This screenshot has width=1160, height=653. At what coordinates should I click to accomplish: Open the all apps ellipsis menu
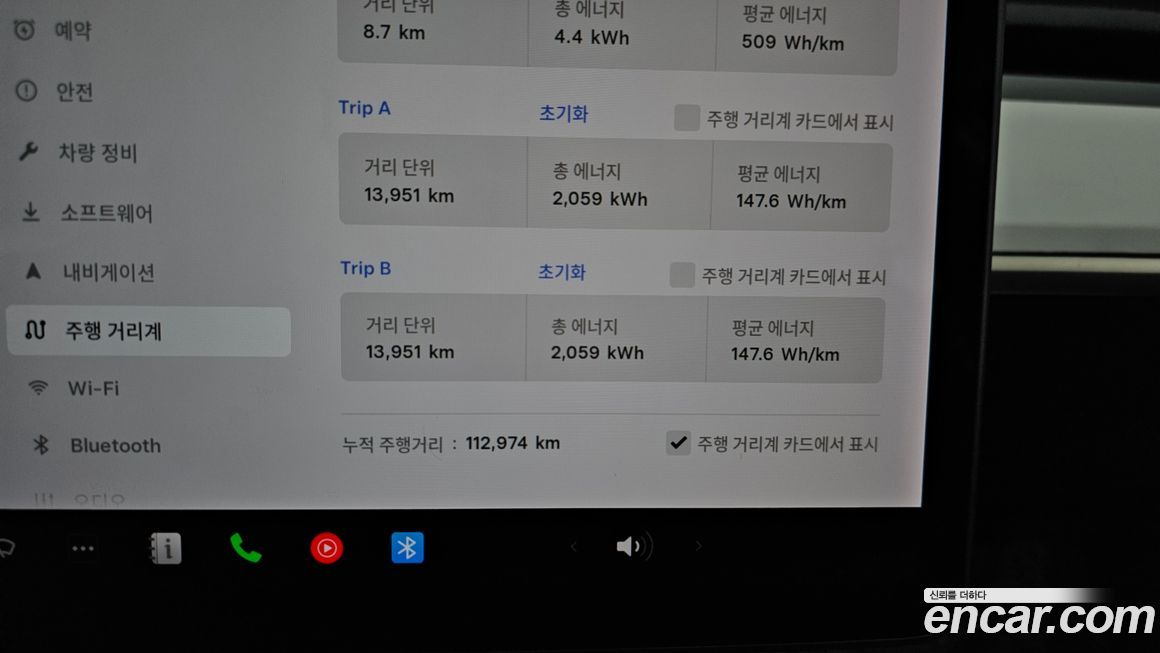pyautogui.click(x=83, y=548)
